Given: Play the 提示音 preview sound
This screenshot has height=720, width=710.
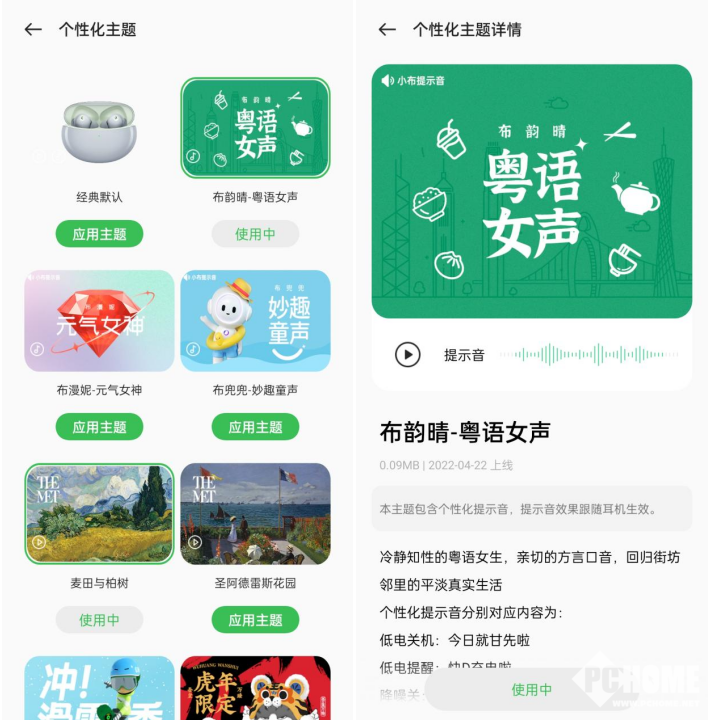Looking at the screenshot, I should pos(407,354).
